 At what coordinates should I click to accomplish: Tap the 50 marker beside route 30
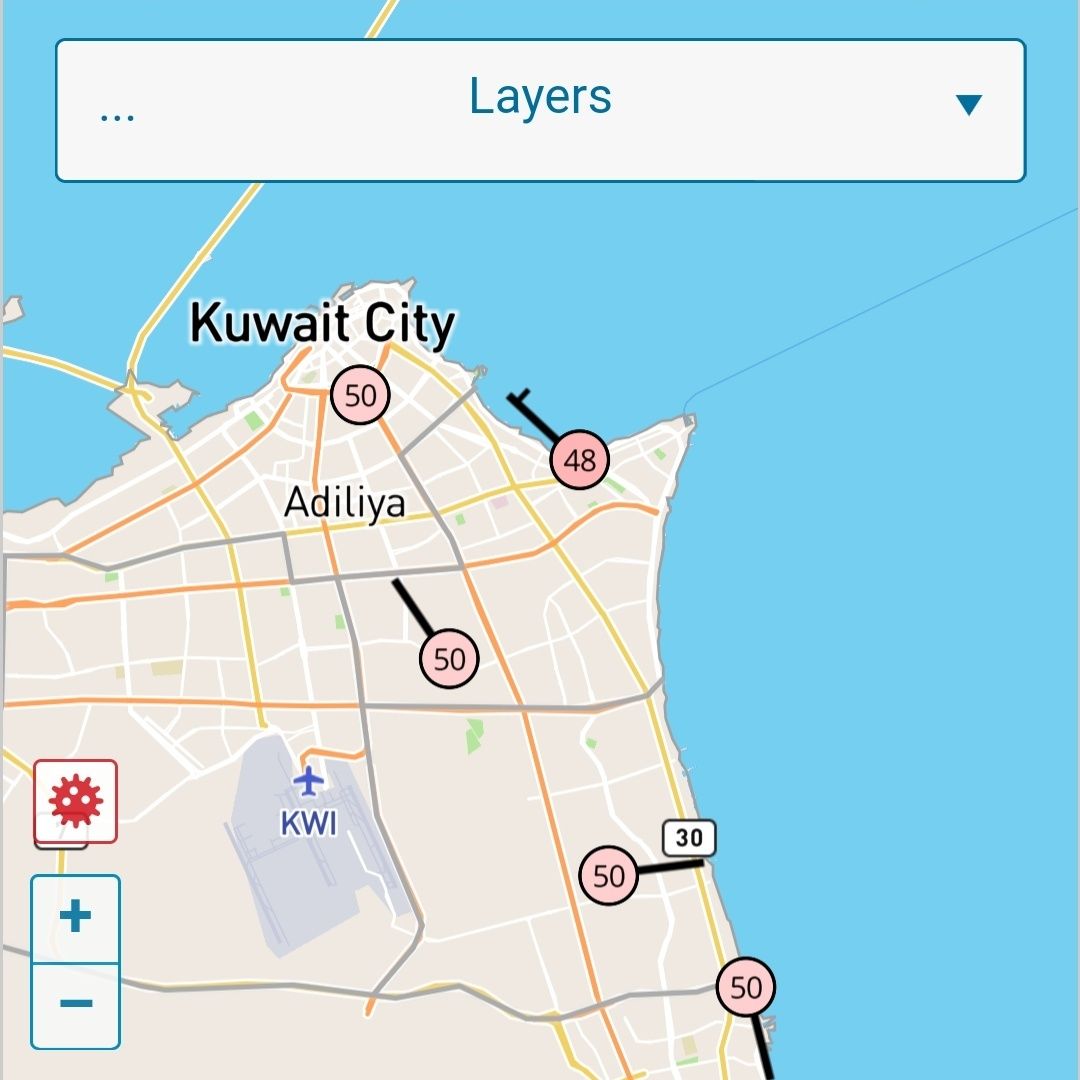click(x=608, y=876)
